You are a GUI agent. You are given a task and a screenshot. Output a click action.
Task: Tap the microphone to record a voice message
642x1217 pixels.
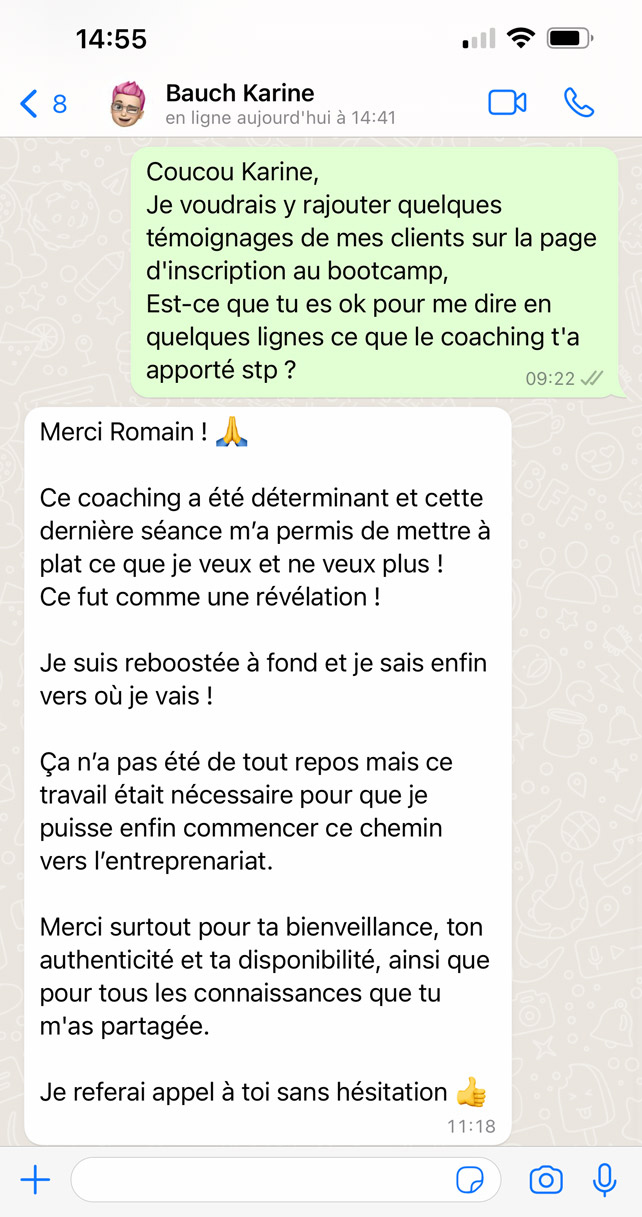[x=604, y=1180]
